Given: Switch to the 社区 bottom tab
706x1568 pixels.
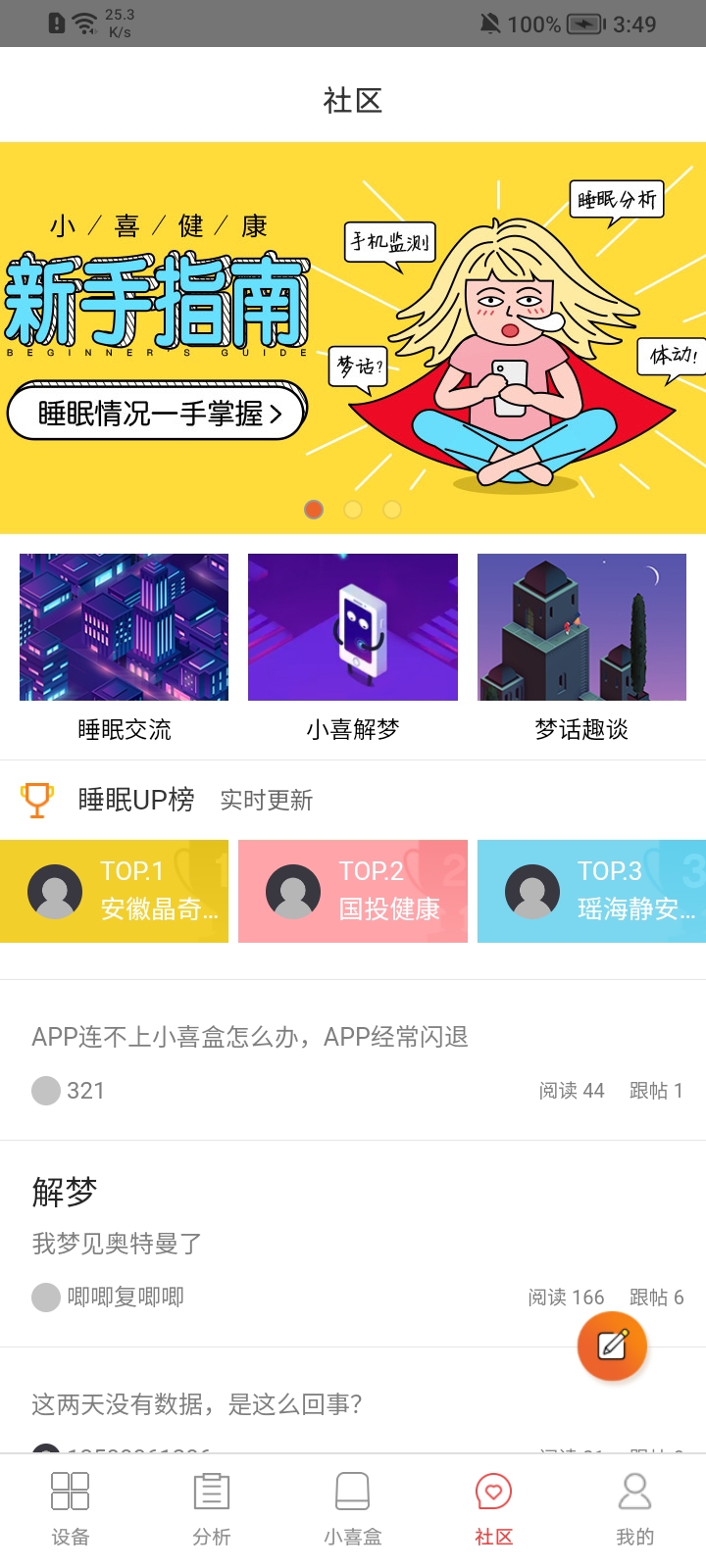Looking at the screenshot, I should point(493,1509).
